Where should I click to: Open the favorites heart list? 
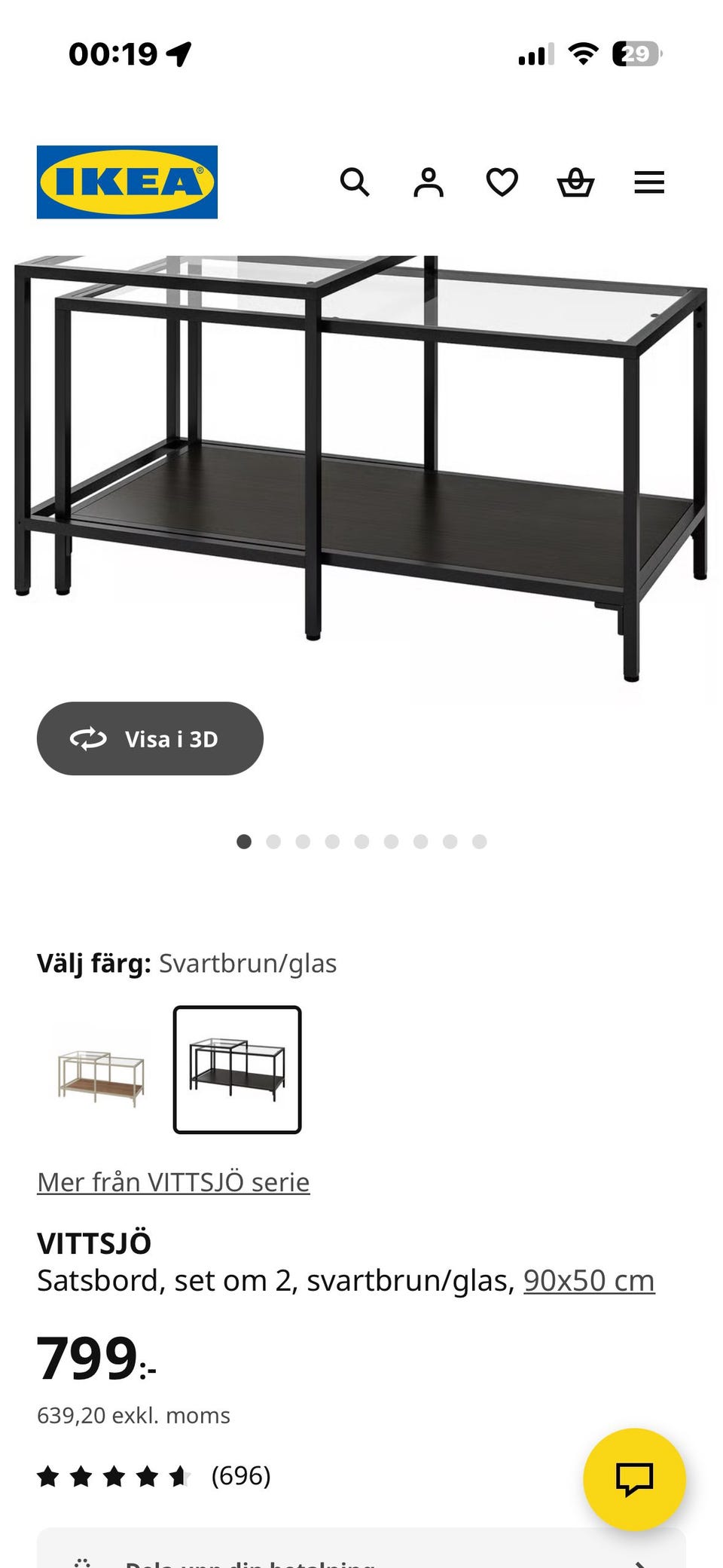click(x=502, y=182)
